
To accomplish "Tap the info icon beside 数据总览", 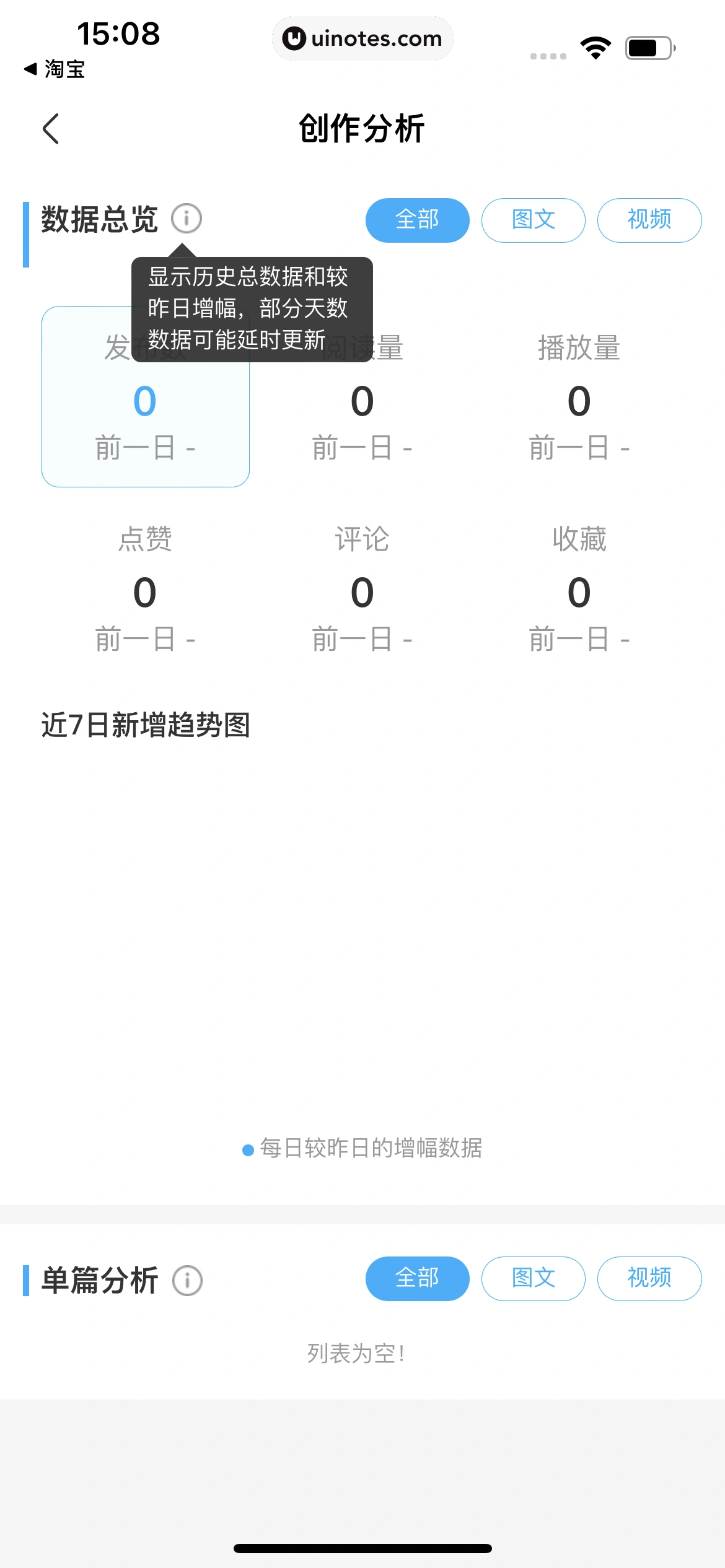I will tap(187, 219).
